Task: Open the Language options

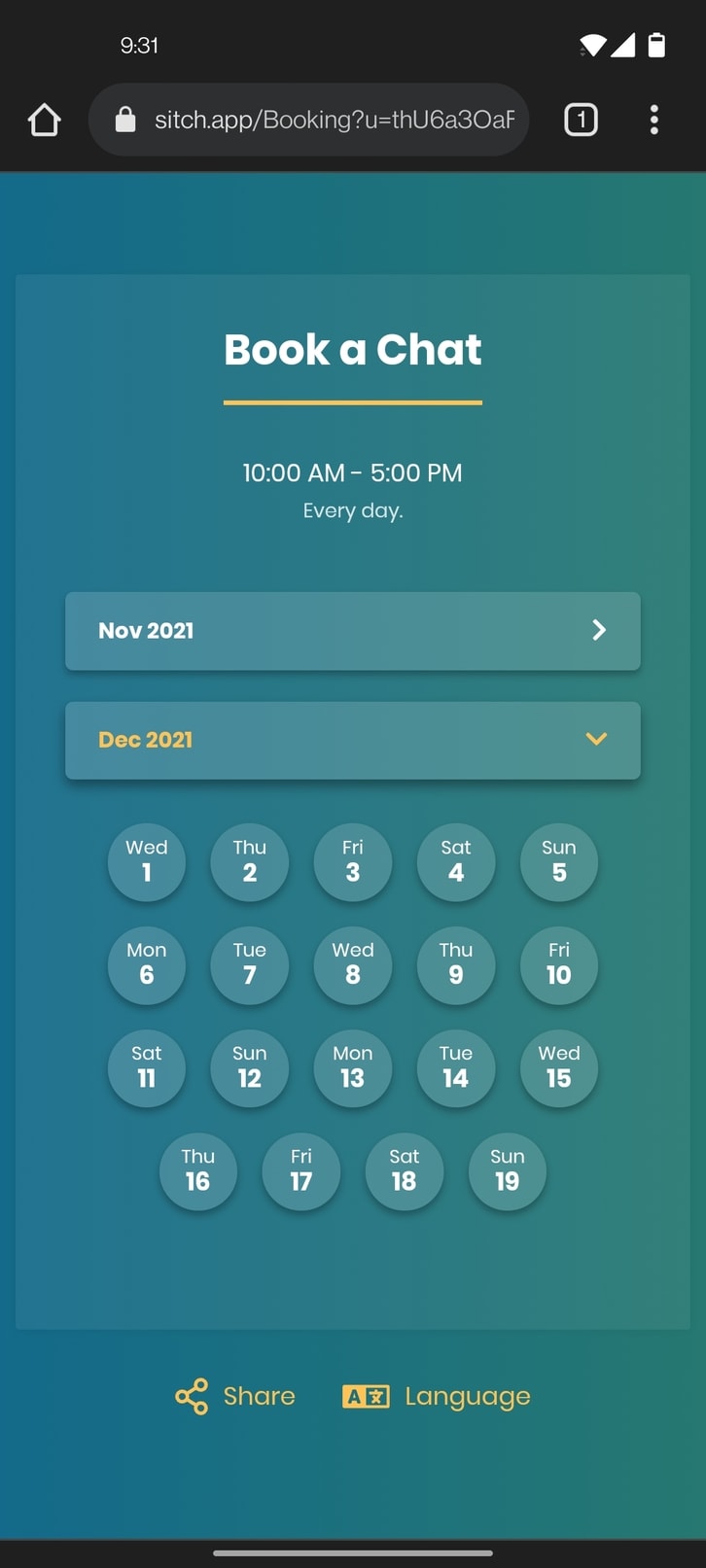Action: [437, 1396]
